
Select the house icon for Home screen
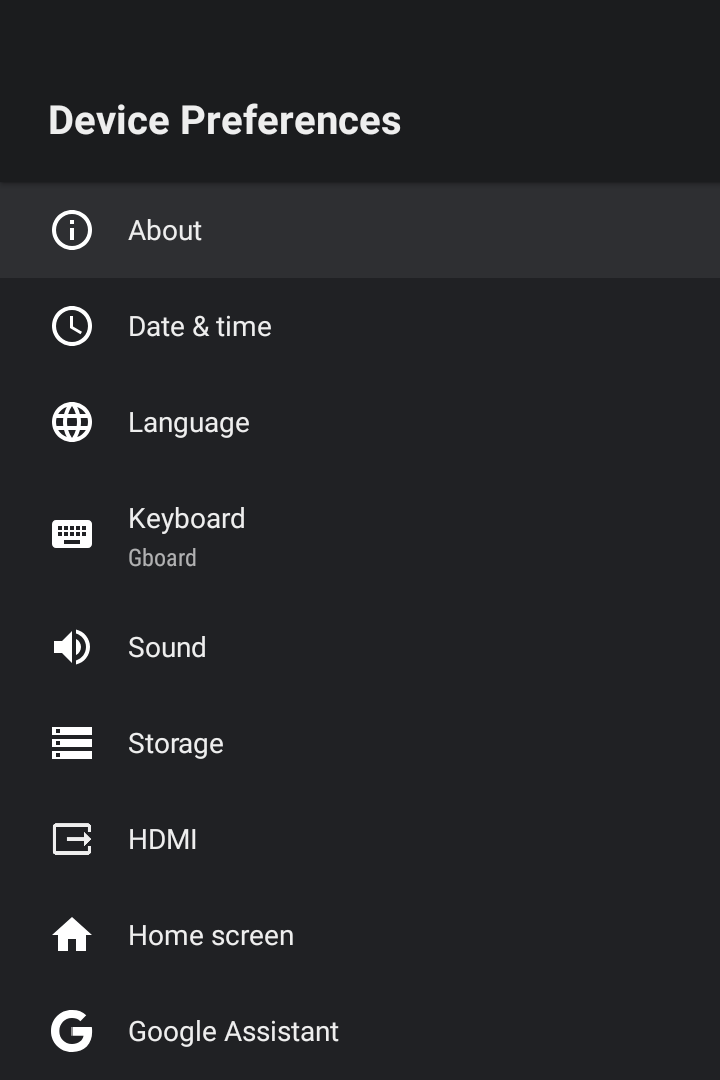pos(71,935)
